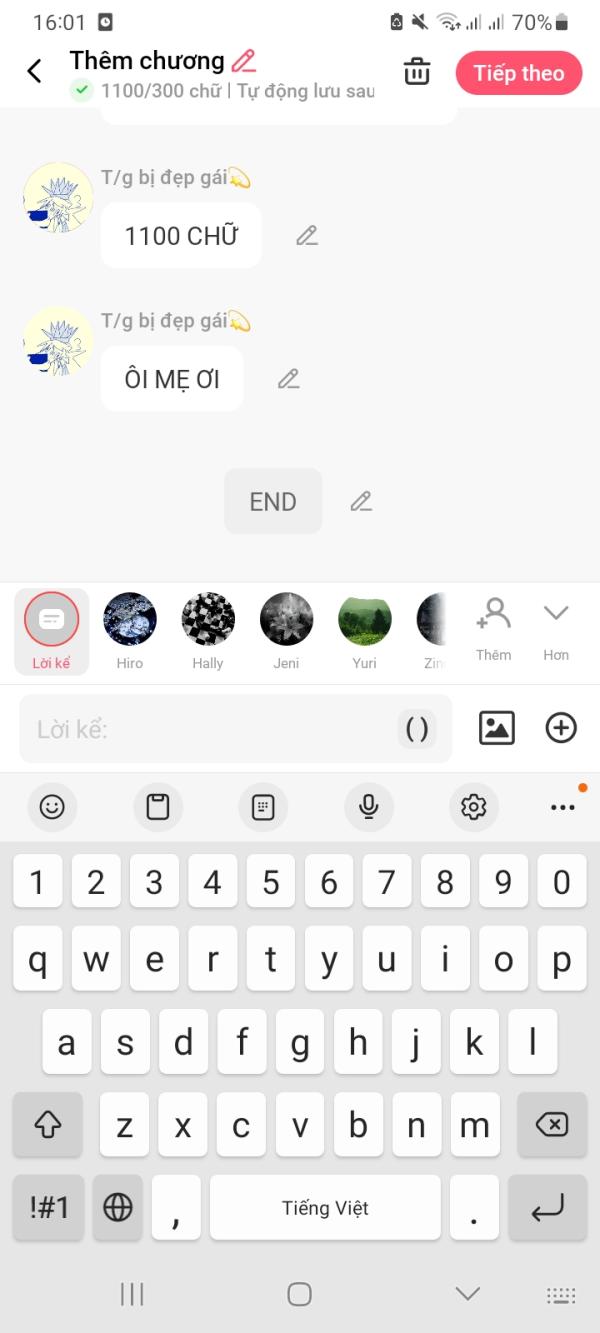Hit the keyboard backspace key
Image resolution: width=600 pixels, height=1333 pixels.
tap(551, 1125)
